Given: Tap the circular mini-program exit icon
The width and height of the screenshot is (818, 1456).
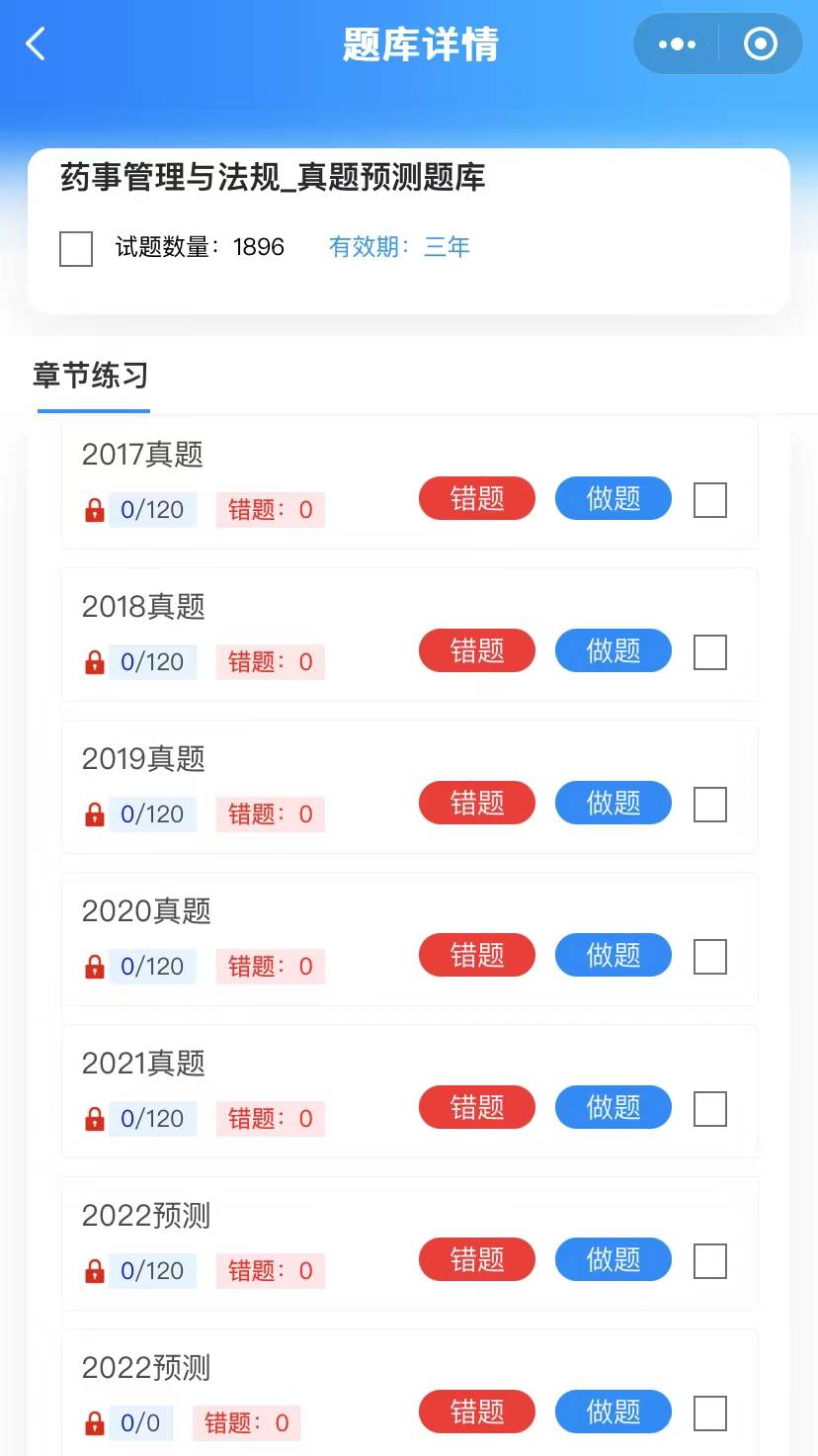Looking at the screenshot, I should [x=759, y=43].
